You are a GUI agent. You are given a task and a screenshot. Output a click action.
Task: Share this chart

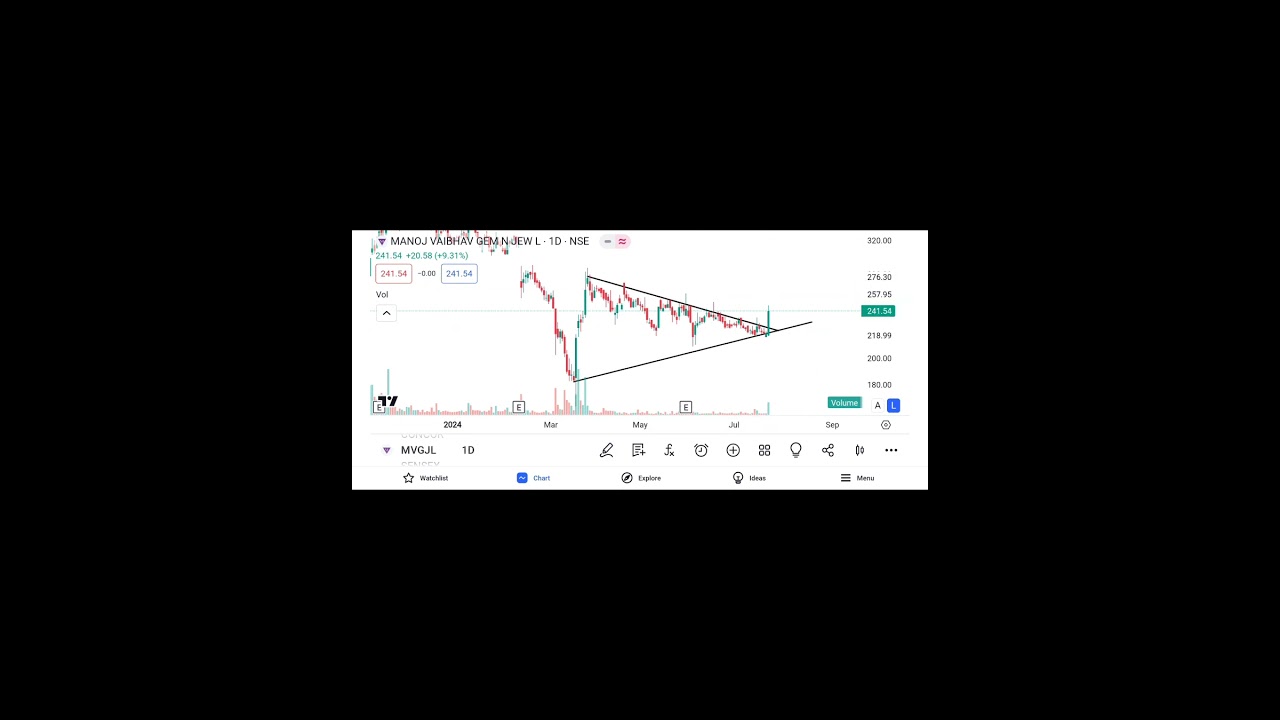tap(828, 450)
